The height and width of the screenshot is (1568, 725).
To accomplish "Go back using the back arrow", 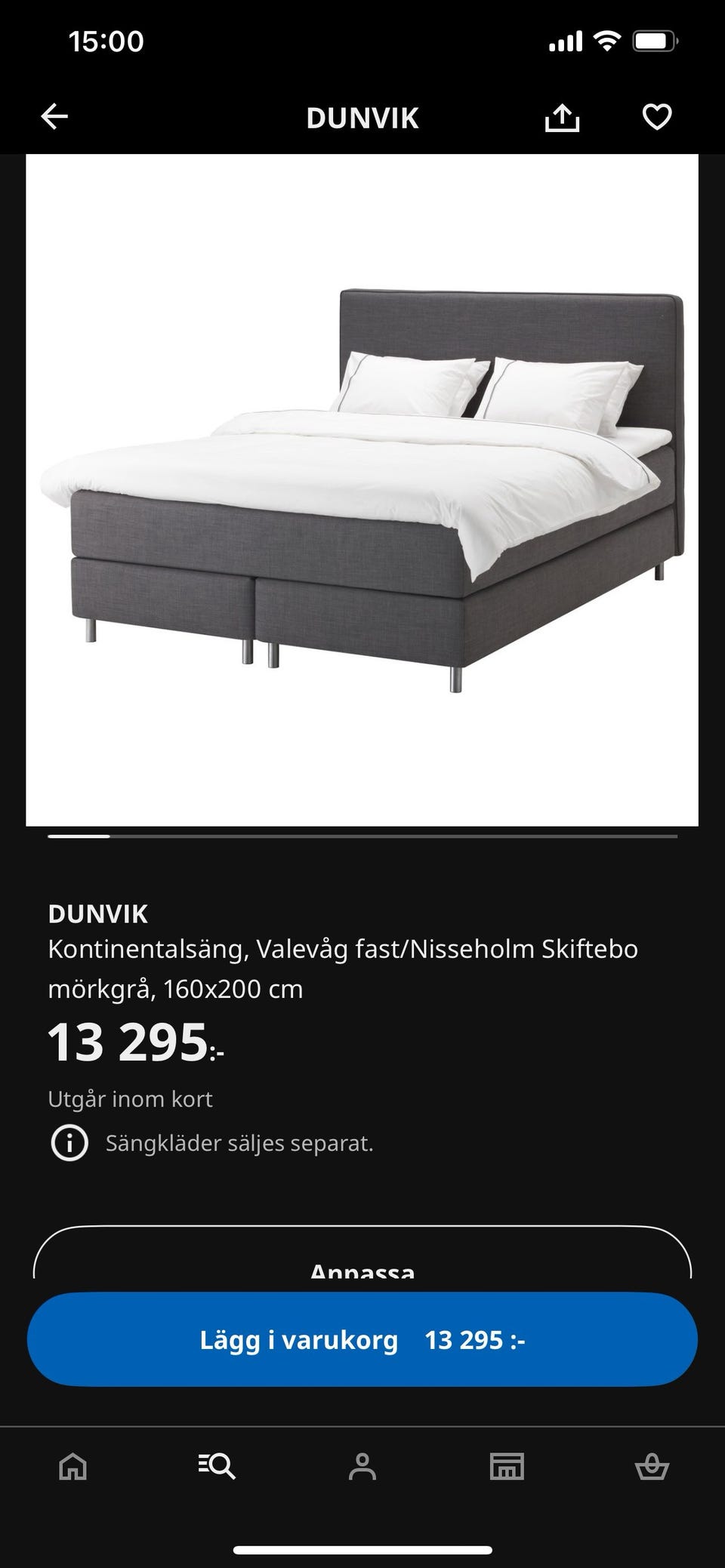I will [x=53, y=117].
